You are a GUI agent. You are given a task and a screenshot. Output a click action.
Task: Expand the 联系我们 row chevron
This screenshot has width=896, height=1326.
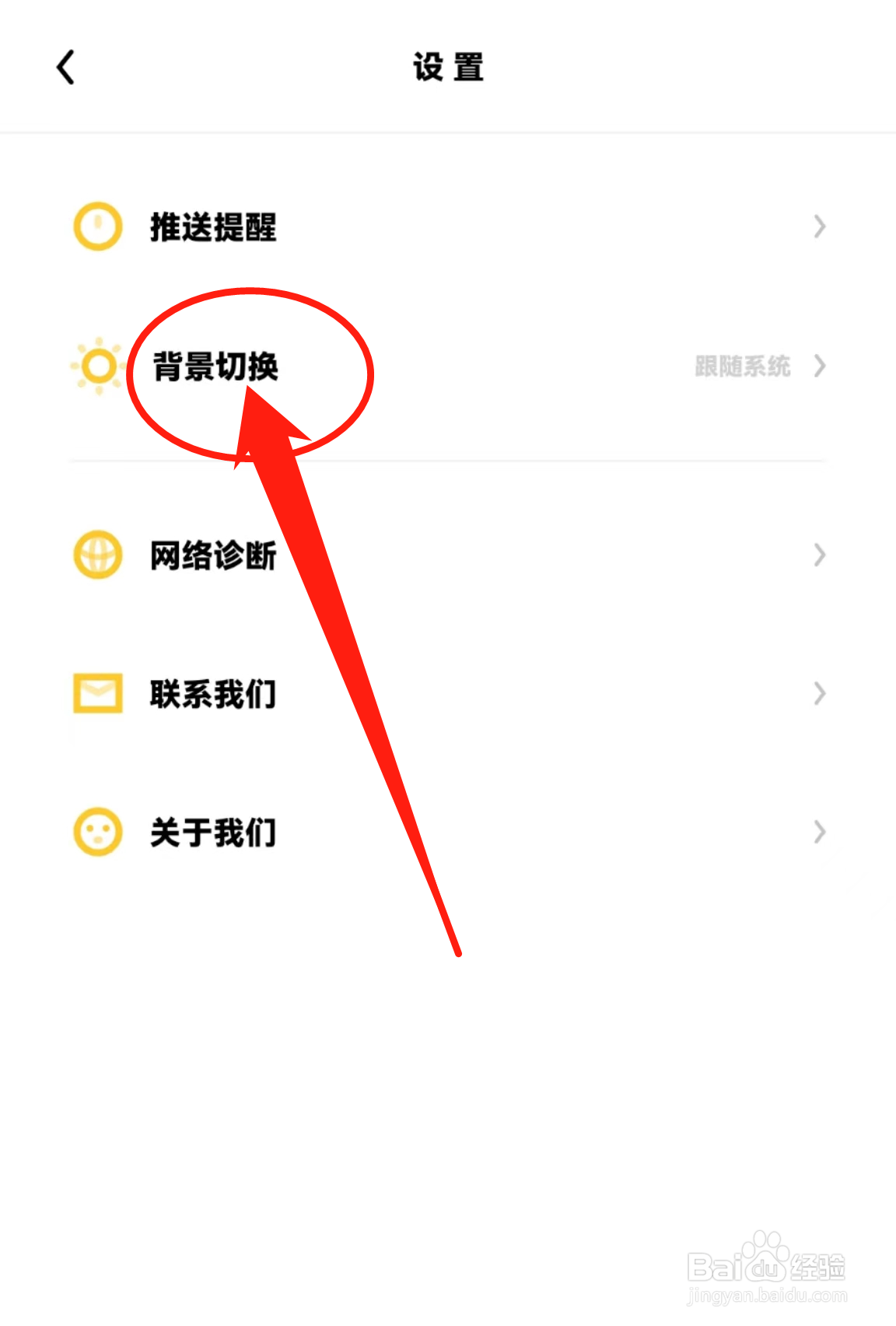(819, 693)
